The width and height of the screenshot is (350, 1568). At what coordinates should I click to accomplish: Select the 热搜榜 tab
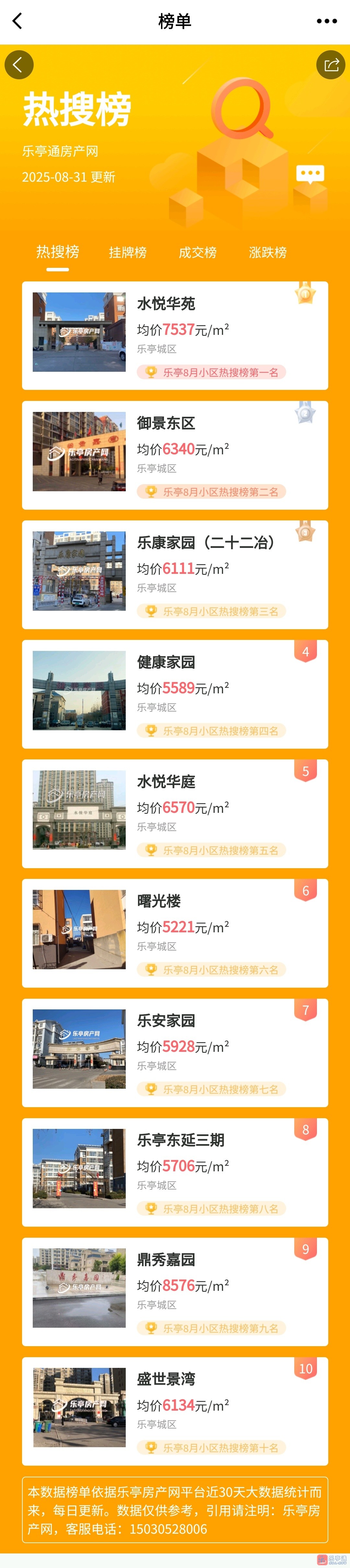tap(58, 252)
